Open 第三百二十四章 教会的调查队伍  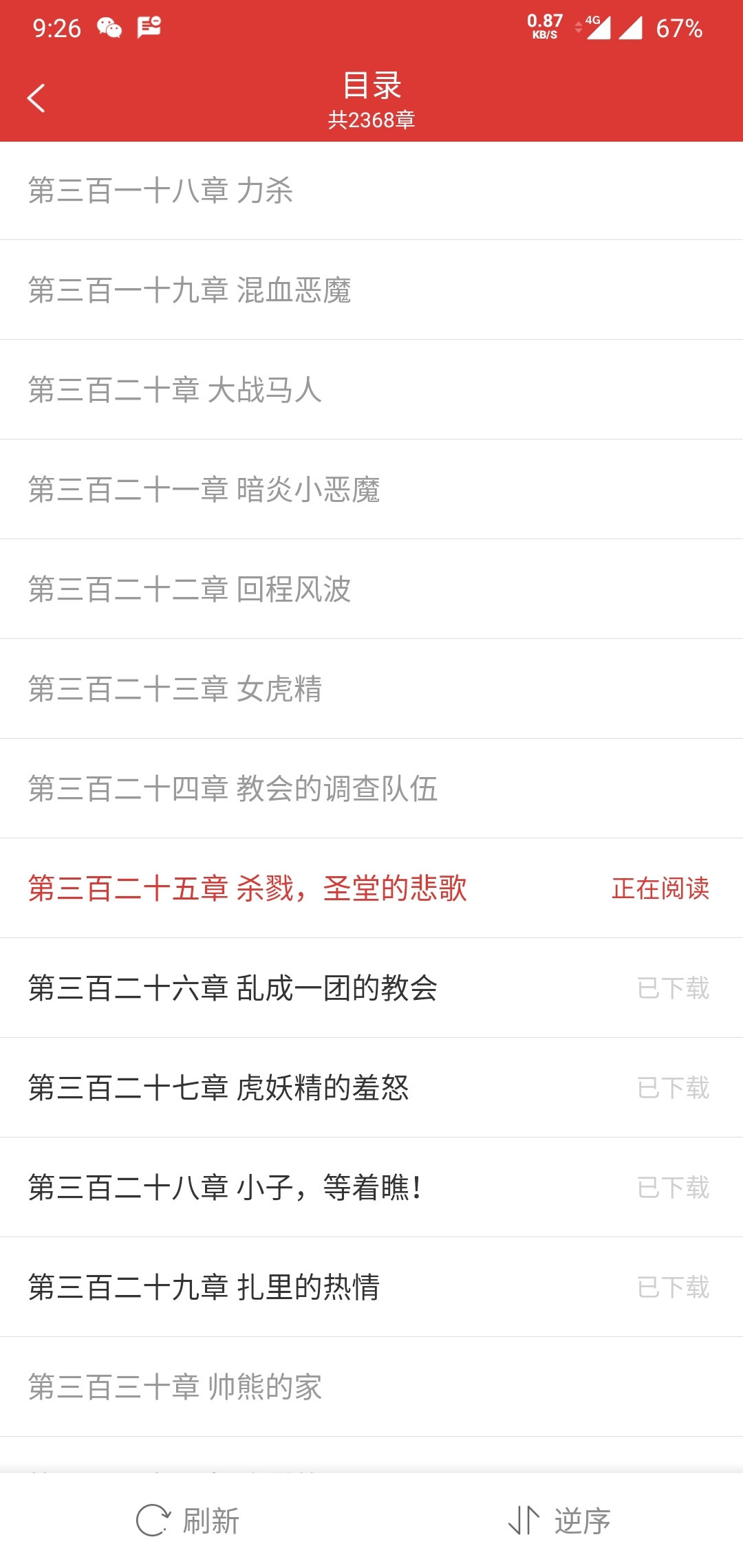pyautogui.click(x=233, y=789)
